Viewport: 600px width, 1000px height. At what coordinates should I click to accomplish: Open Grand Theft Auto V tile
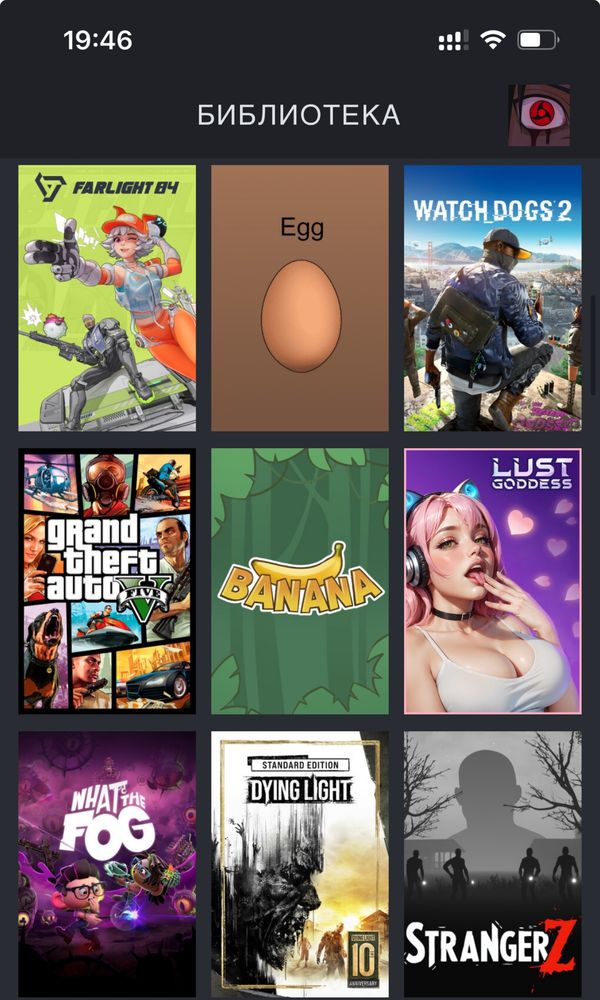tap(107, 581)
